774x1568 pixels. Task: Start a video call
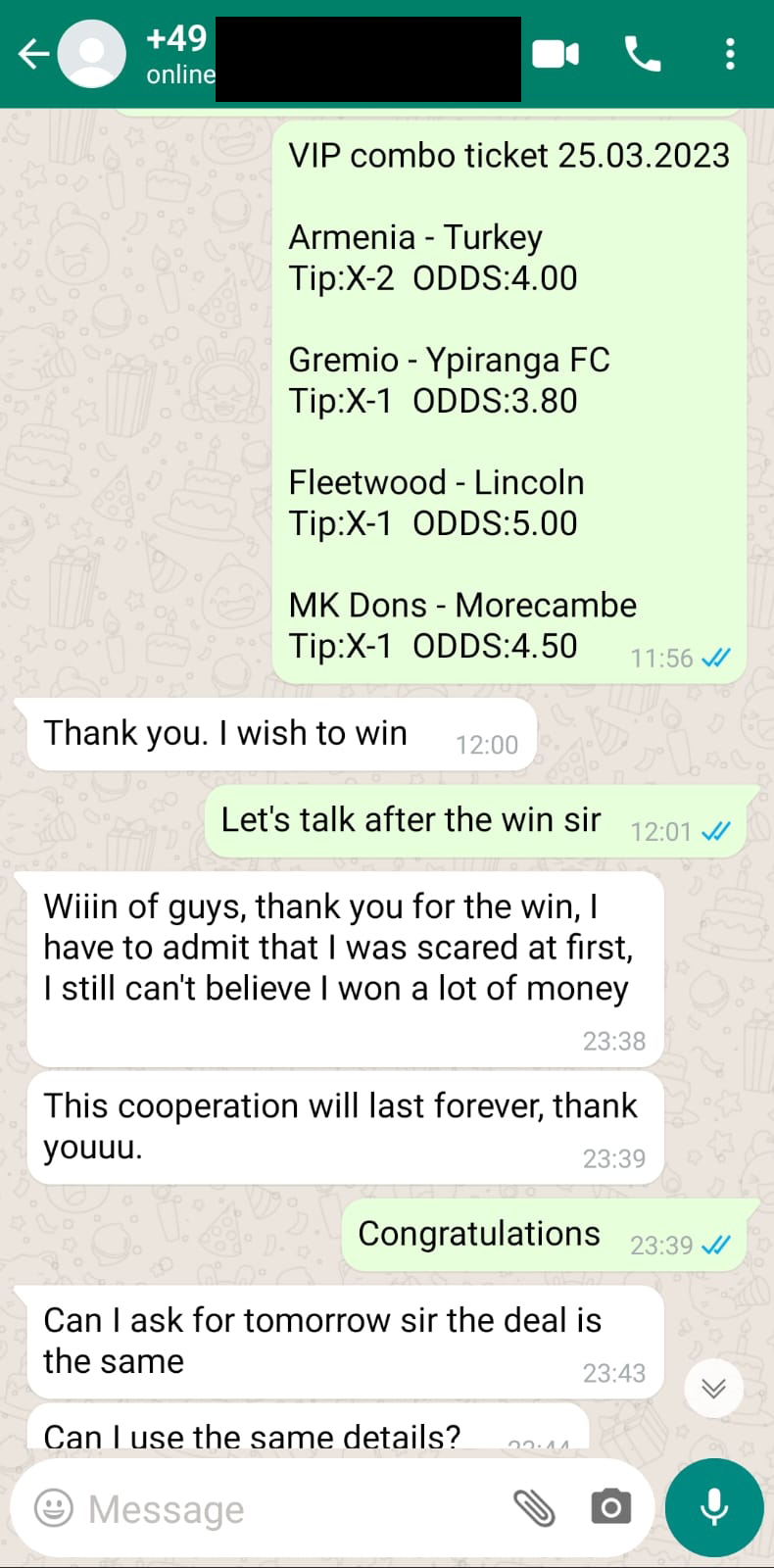click(x=556, y=55)
